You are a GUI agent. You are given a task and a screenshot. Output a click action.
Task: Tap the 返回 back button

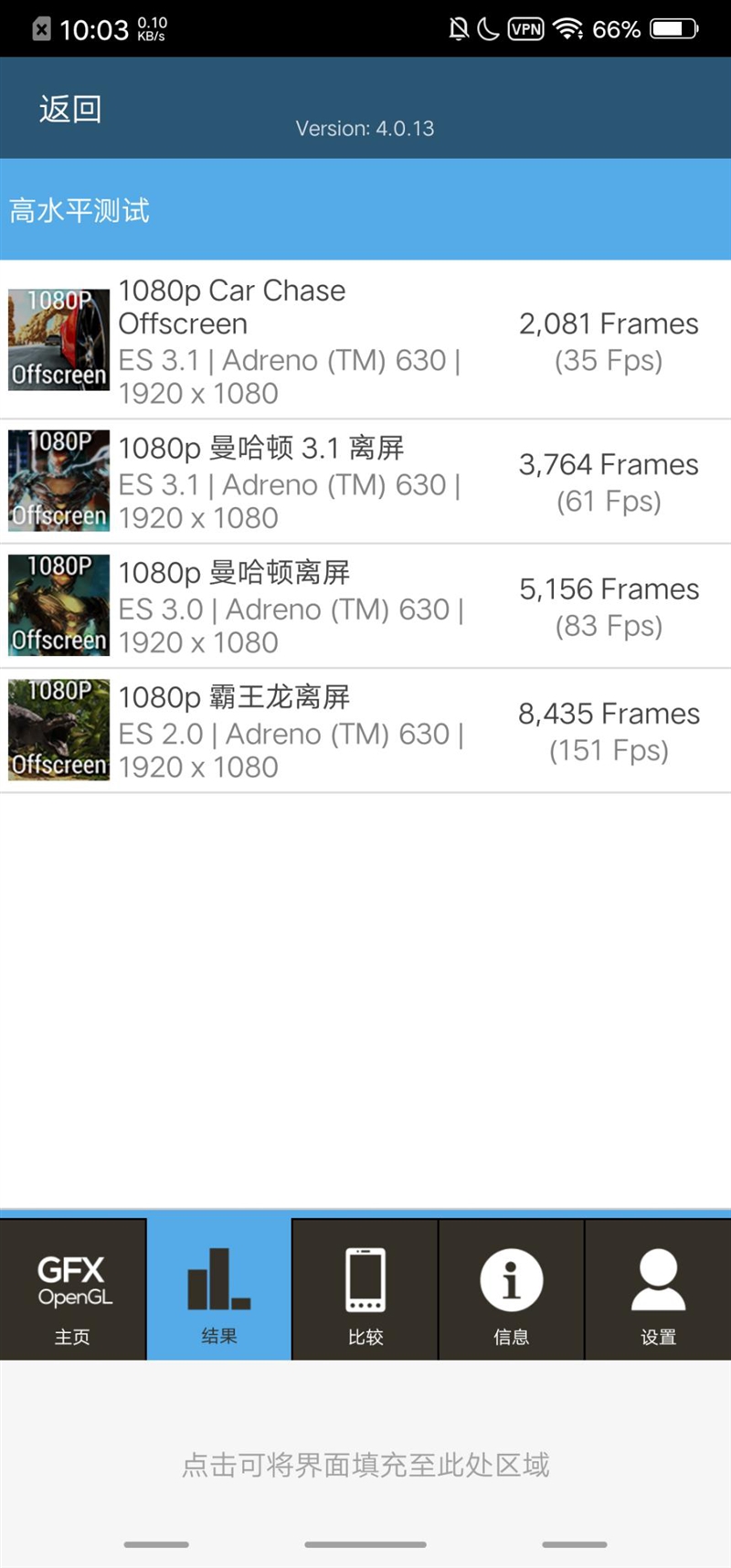(x=70, y=108)
